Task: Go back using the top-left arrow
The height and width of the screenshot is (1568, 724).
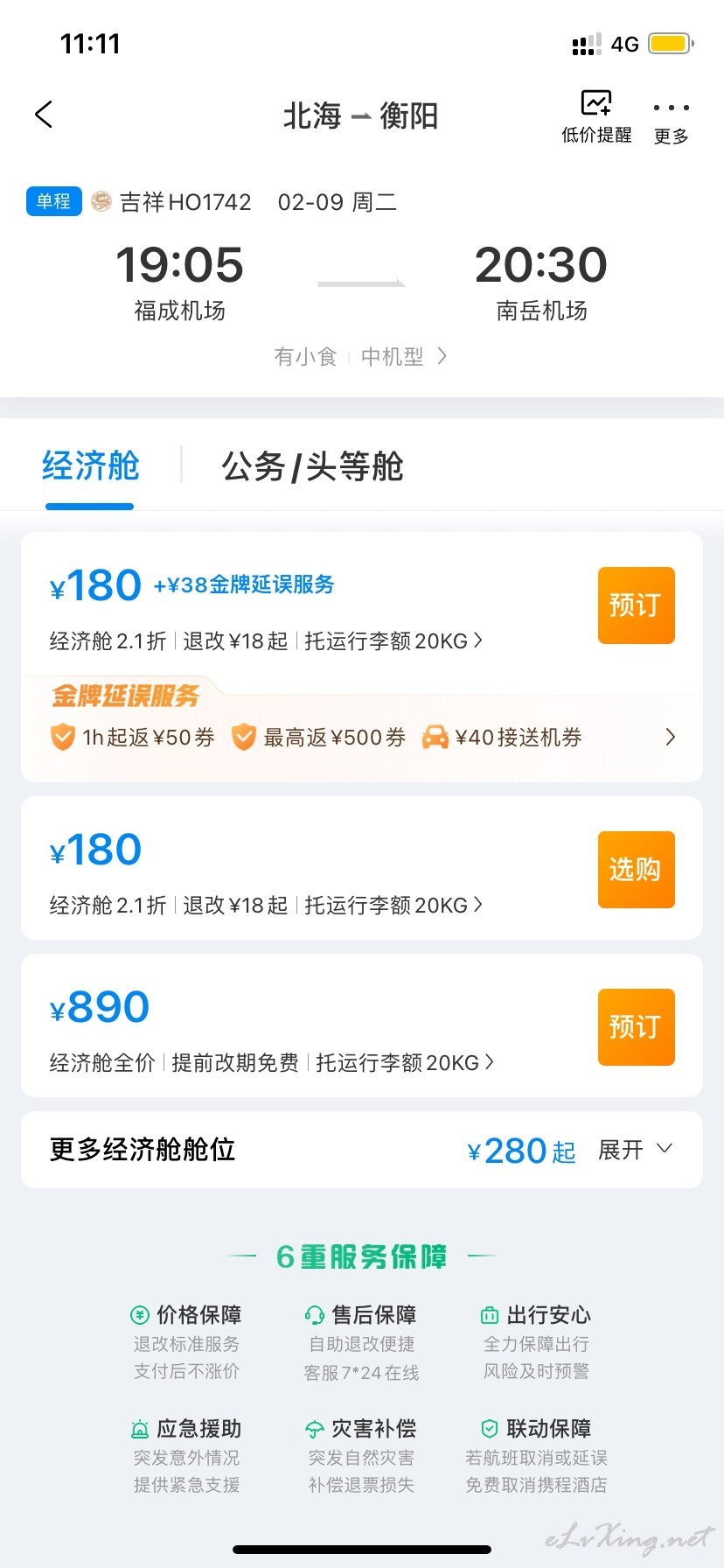Action: 44,114
